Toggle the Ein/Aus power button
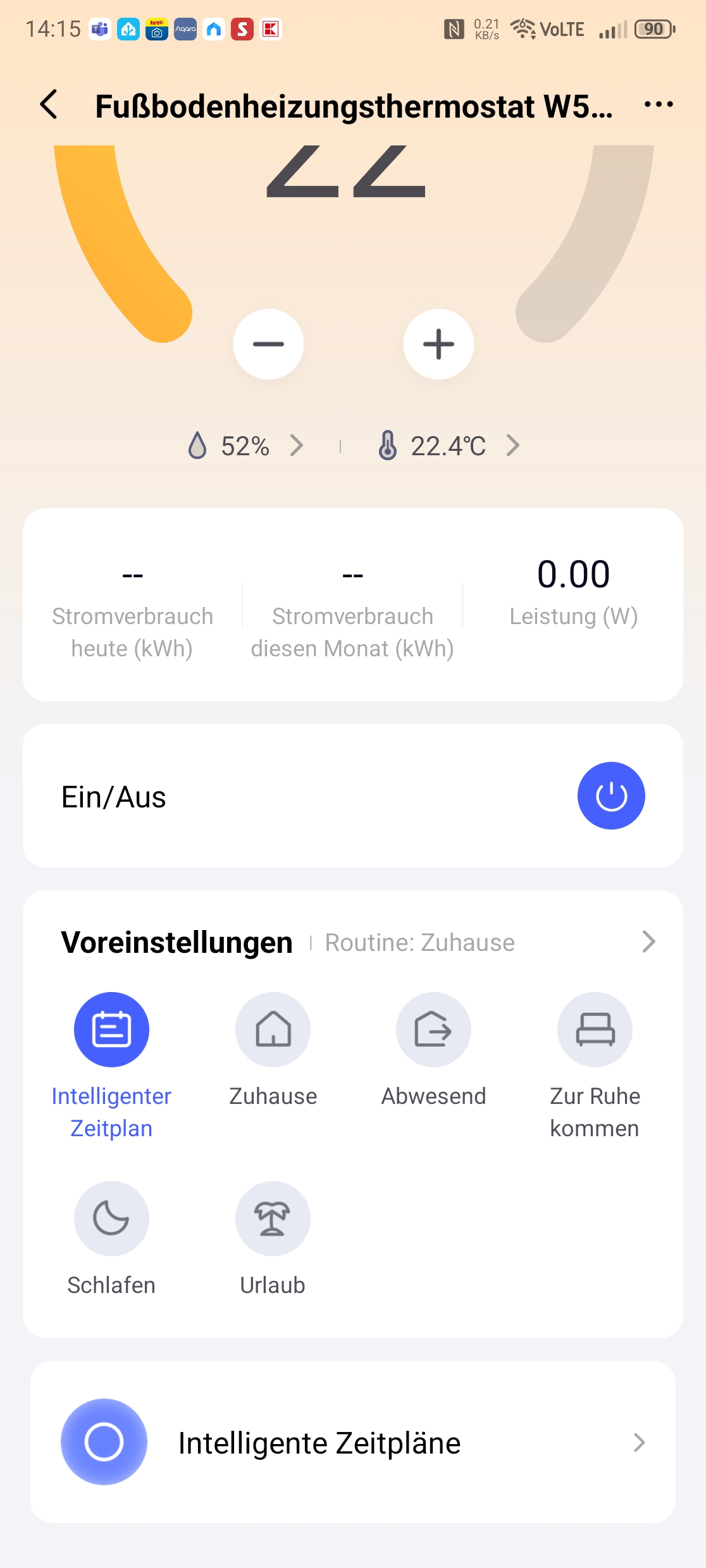Image resolution: width=706 pixels, height=1568 pixels. click(x=610, y=795)
